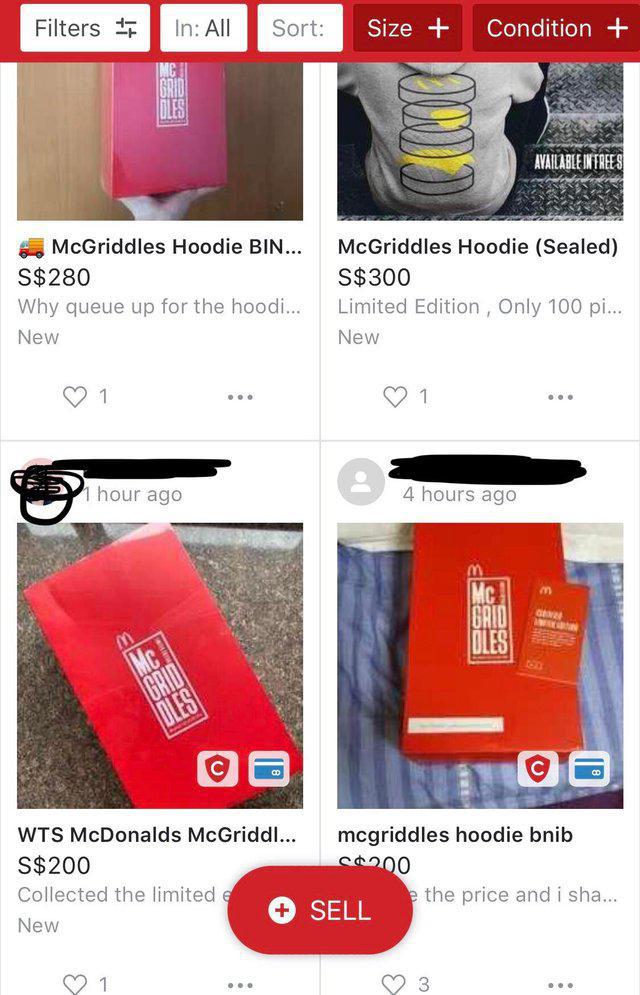Open the Sort options
Screen dimensions: 640x995
(299, 28)
